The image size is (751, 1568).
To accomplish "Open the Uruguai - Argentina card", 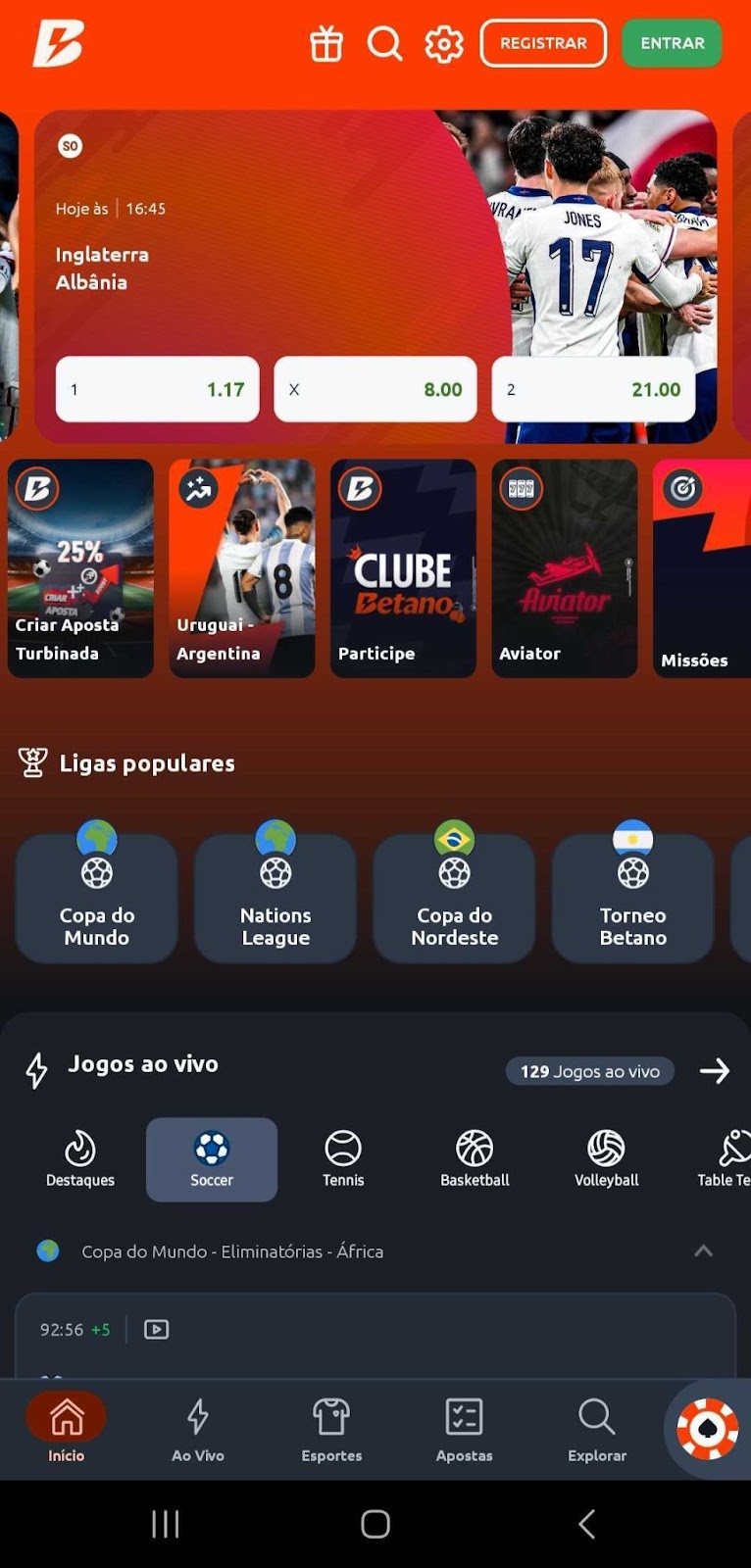I will coord(242,568).
